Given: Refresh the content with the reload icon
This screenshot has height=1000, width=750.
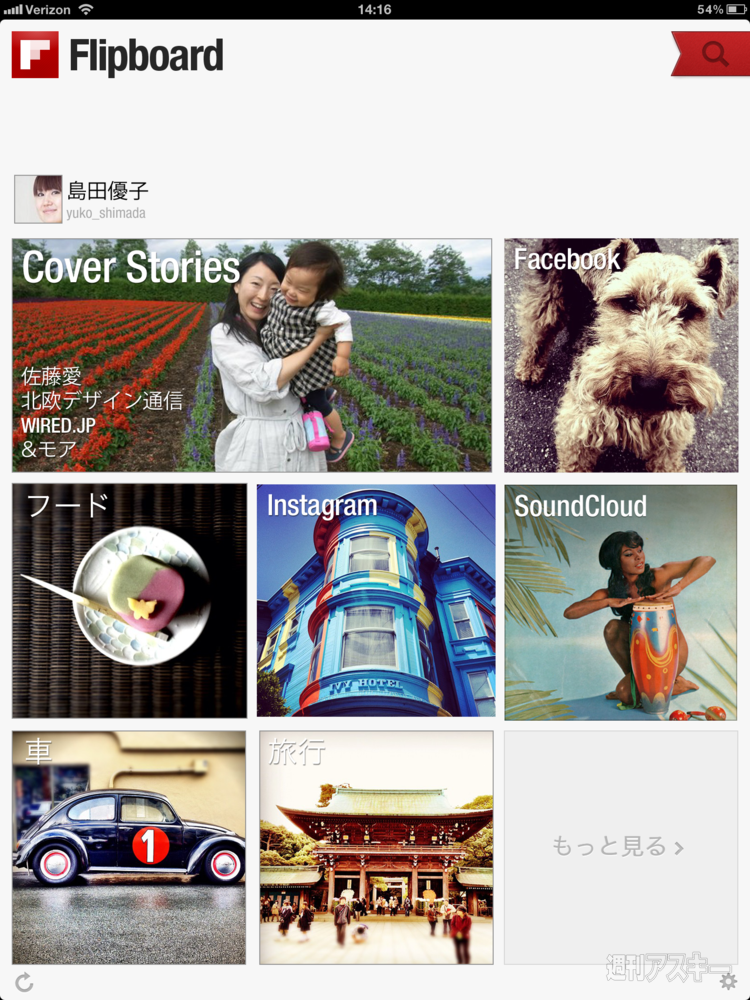Looking at the screenshot, I should [x=24, y=983].
